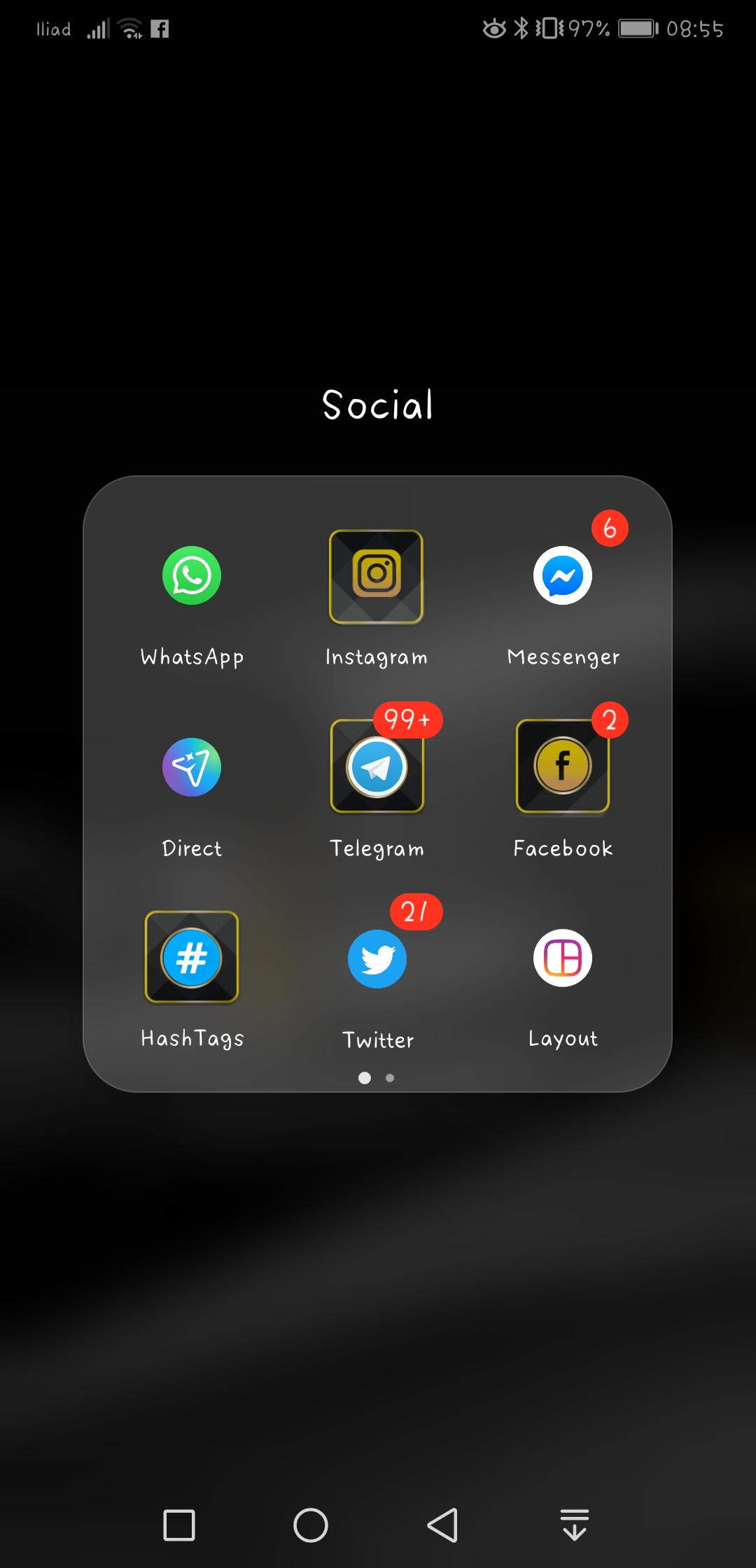Launch the Layout app
This screenshot has height=1568, width=756.
tap(563, 958)
